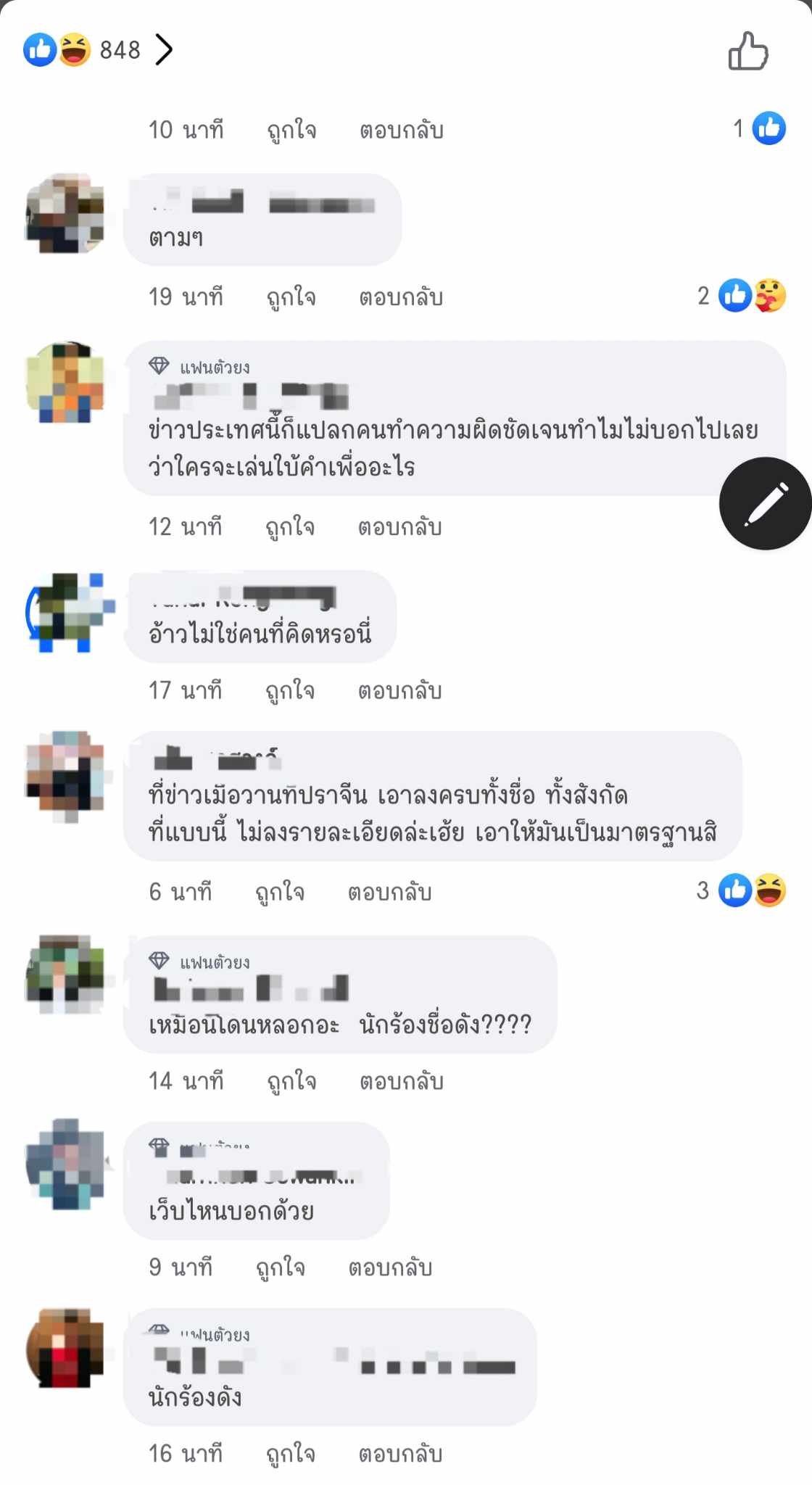Like the comment about นักร้องชื่อดัง????
812x1485 pixels.
pyautogui.click(x=291, y=1082)
